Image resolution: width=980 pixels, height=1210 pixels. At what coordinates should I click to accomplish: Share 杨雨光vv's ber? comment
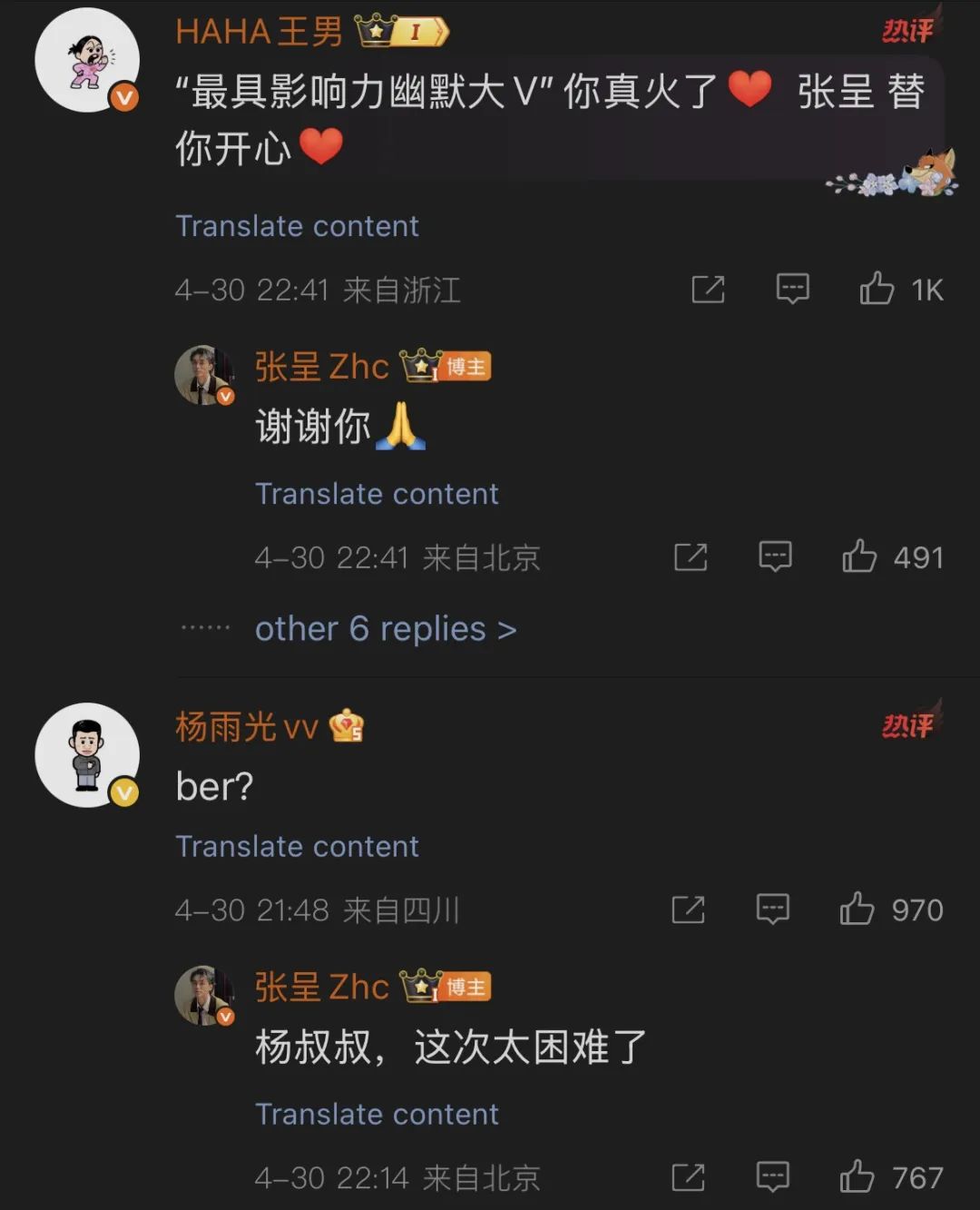688,909
